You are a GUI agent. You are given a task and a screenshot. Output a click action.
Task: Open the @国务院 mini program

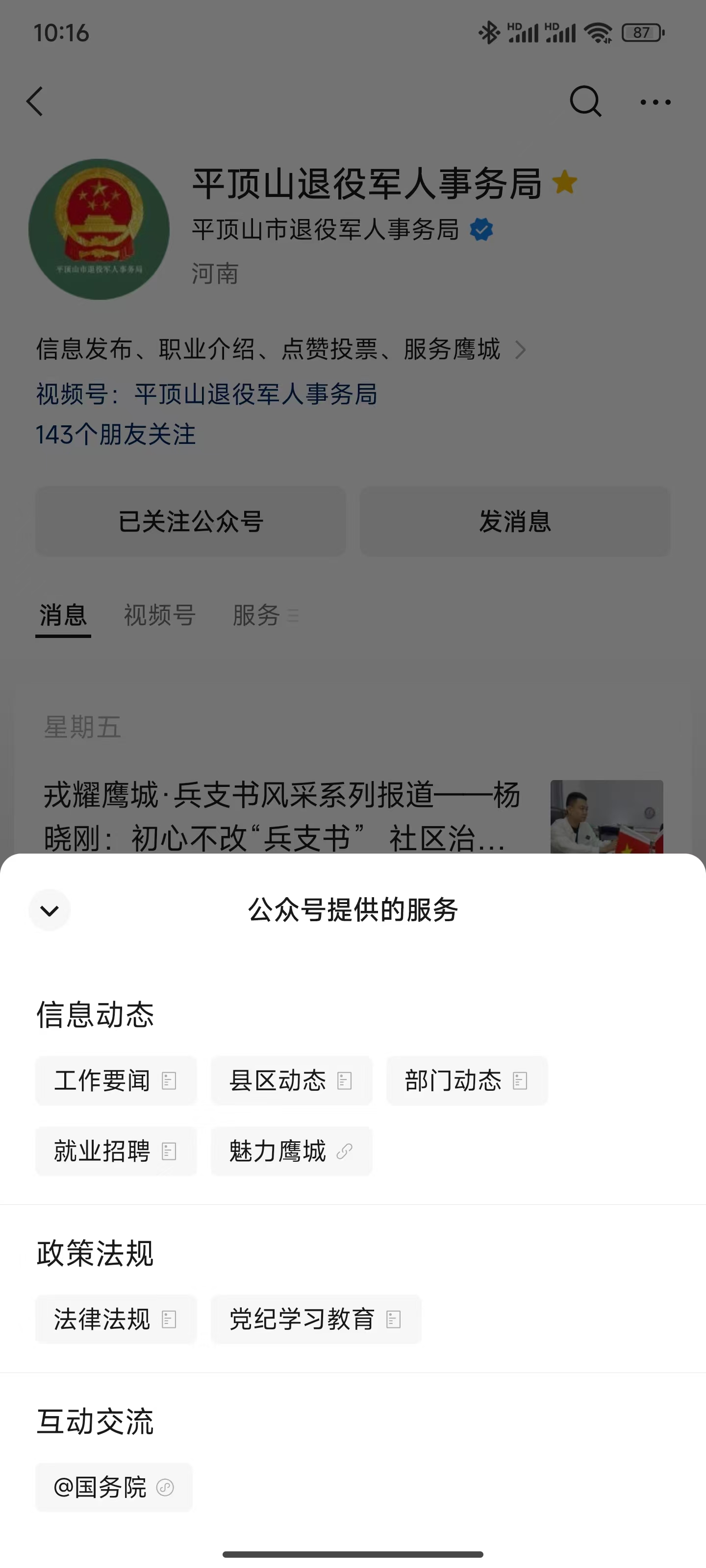(114, 1488)
